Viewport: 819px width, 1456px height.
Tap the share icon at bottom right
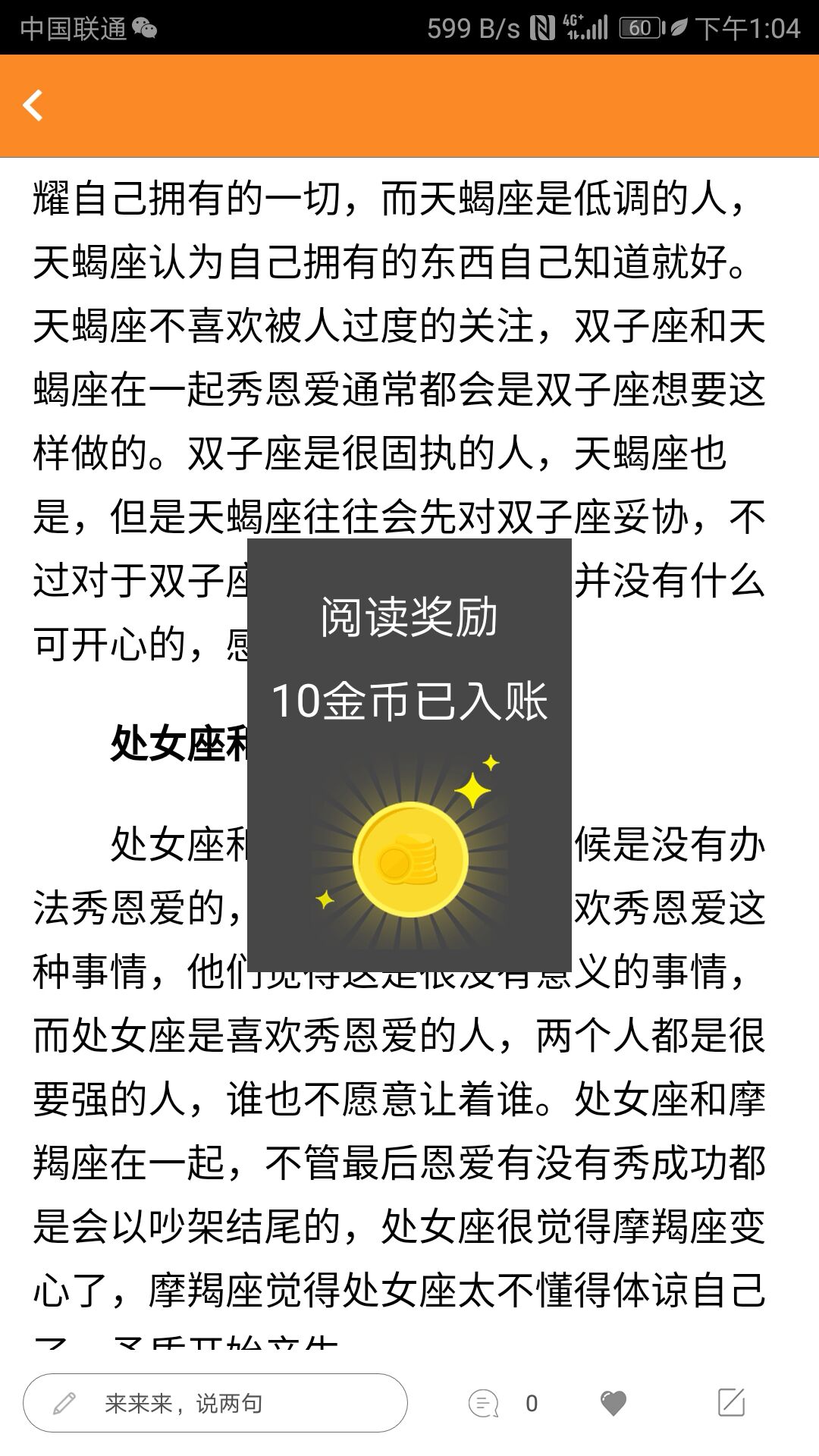click(731, 1402)
